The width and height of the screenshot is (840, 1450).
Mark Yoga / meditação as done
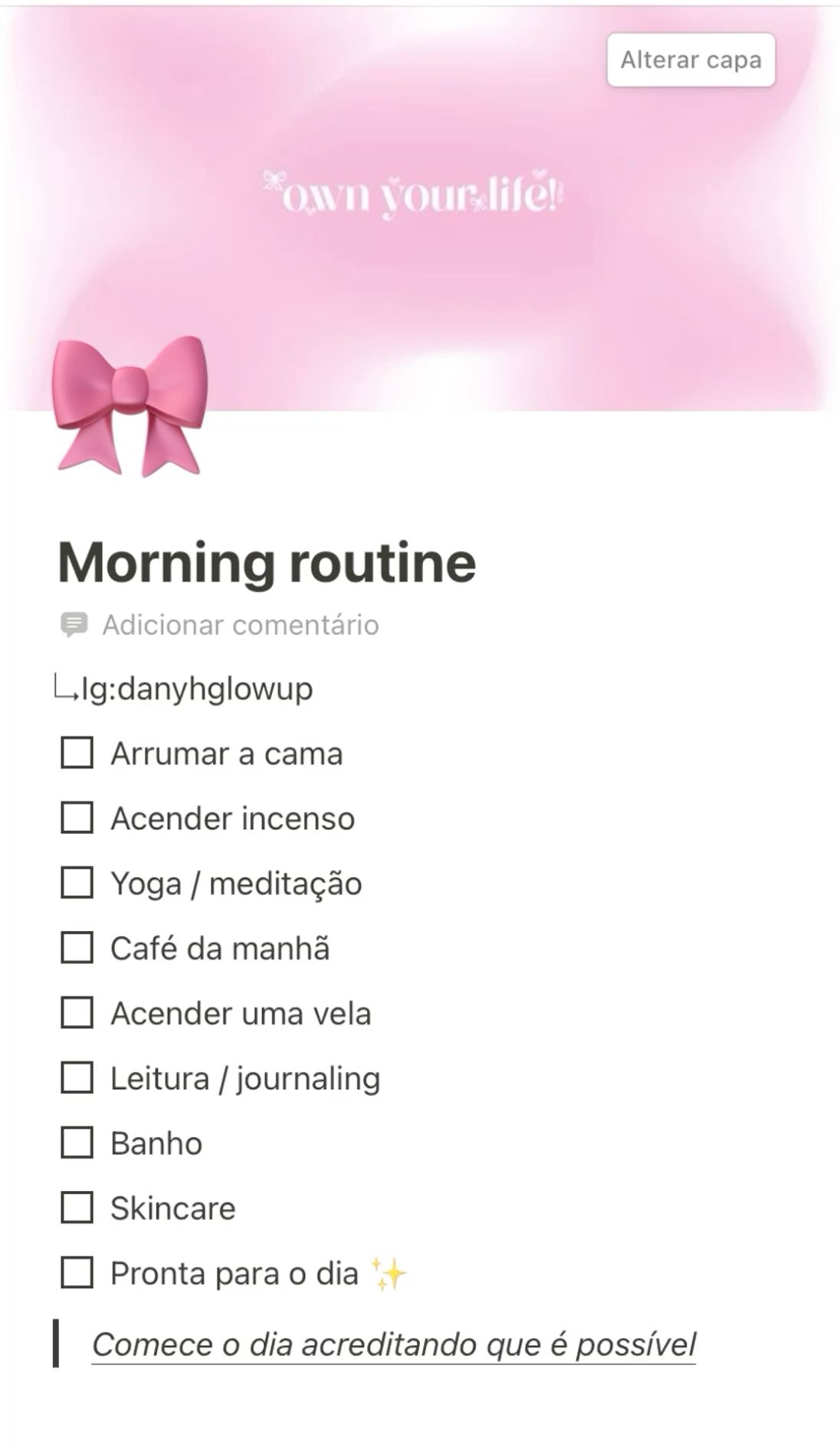(x=77, y=883)
